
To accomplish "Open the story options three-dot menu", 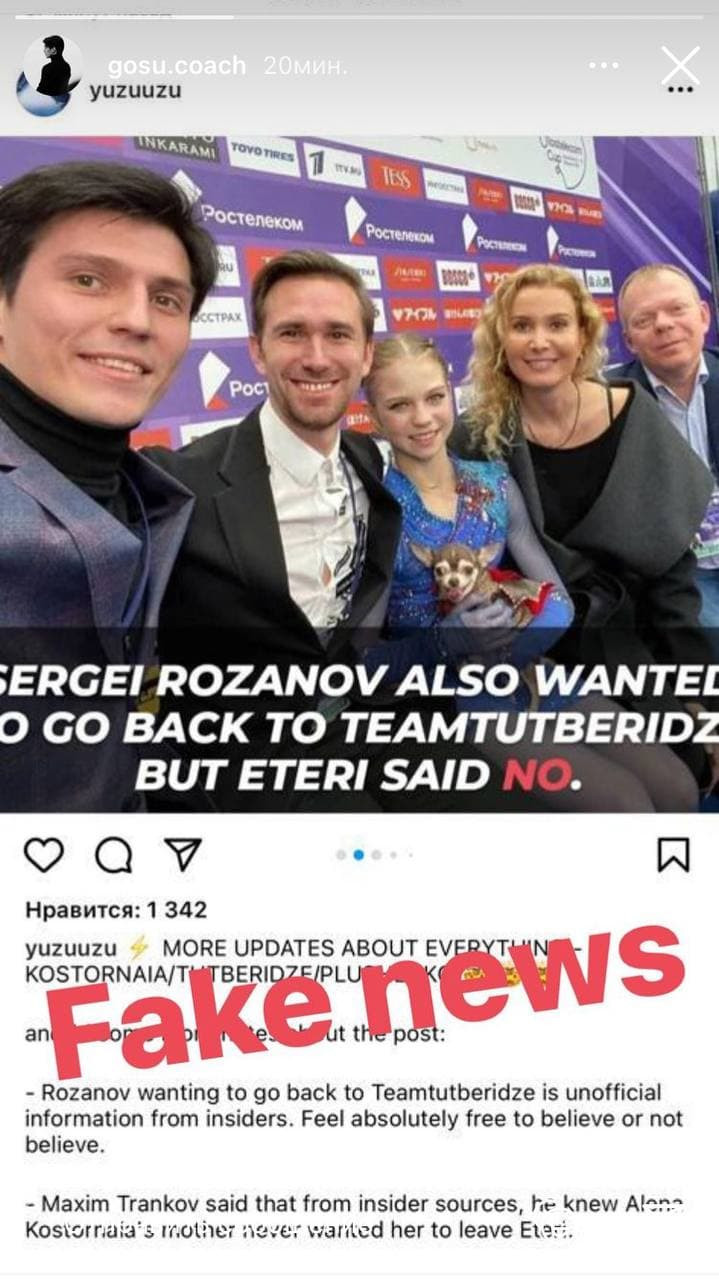I will pyautogui.click(x=604, y=66).
